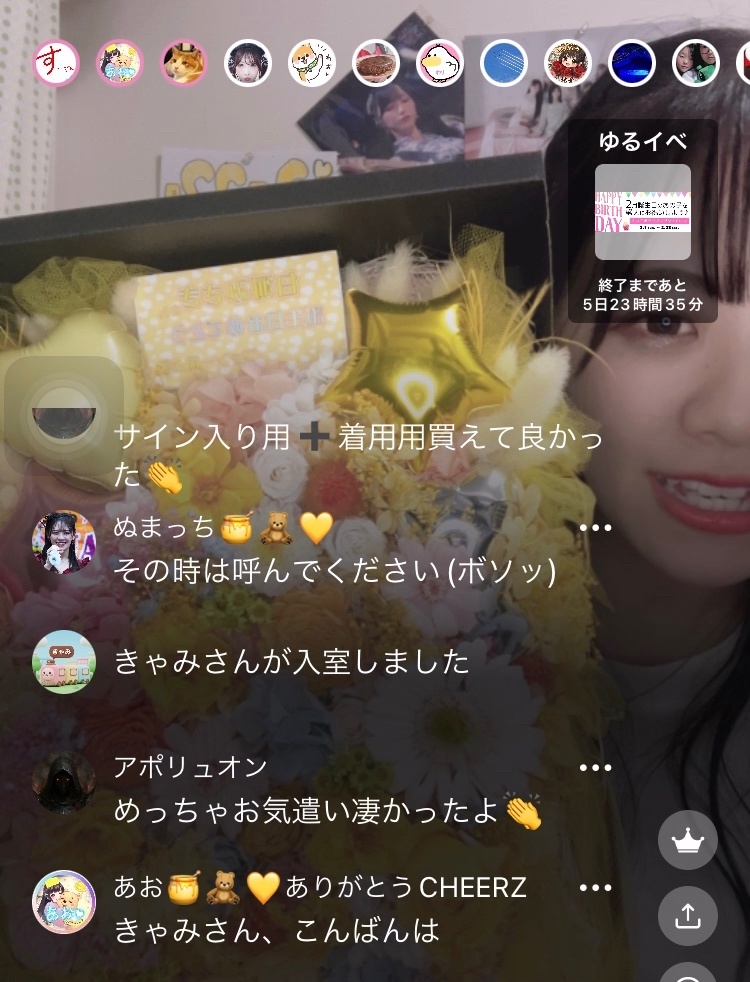Image resolution: width=750 pixels, height=982 pixels.
Task: View あお's profile avatar in comments
Action: (x=64, y=902)
